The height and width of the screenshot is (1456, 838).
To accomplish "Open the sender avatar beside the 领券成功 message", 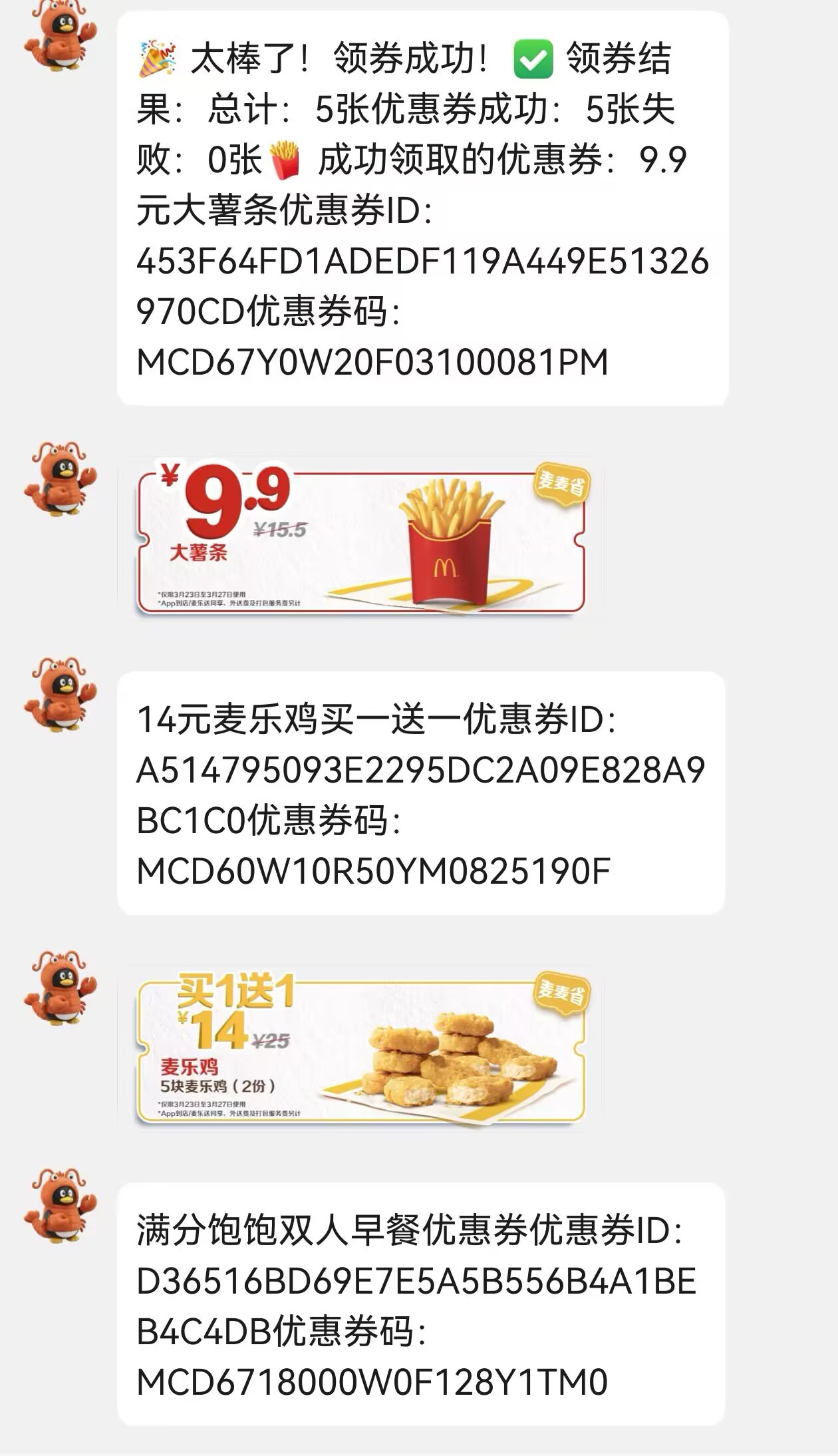I will [x=60, y=35].
